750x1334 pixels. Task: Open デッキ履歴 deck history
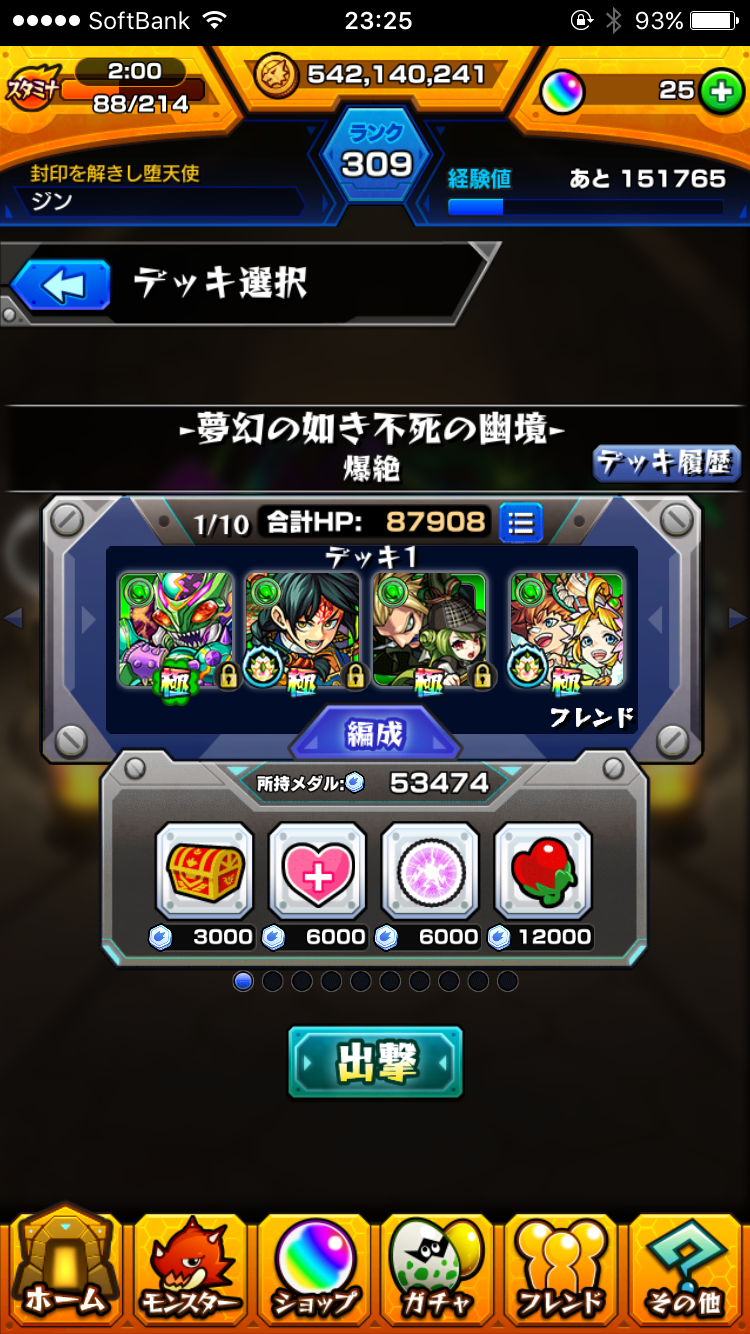[x=665, y=464]
